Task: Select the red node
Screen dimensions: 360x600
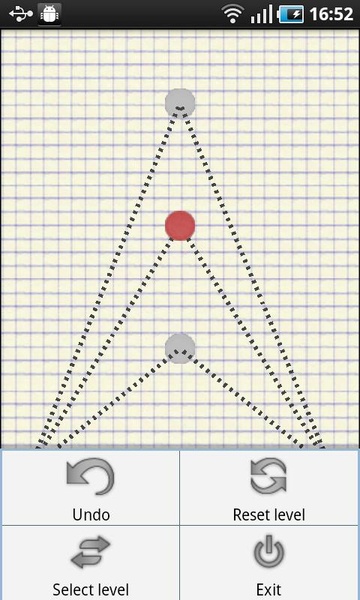Action: (x=180, y=226)
